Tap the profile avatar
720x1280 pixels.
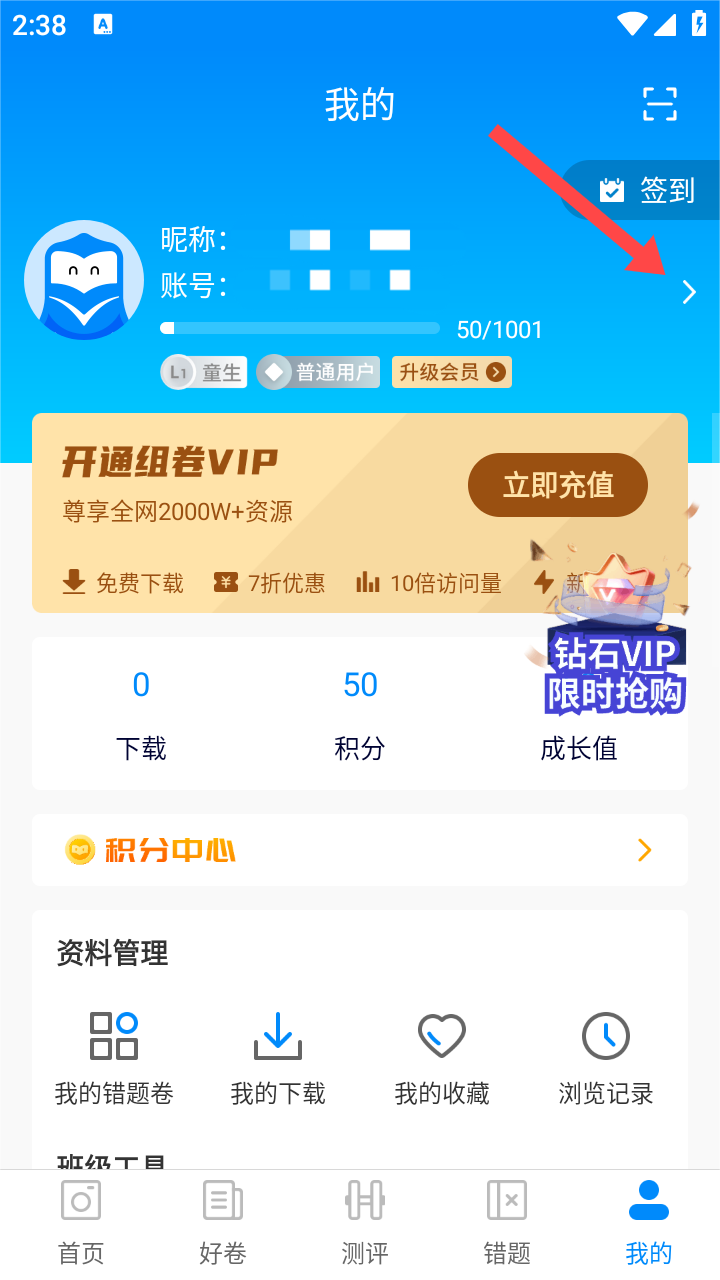point(84,281)
